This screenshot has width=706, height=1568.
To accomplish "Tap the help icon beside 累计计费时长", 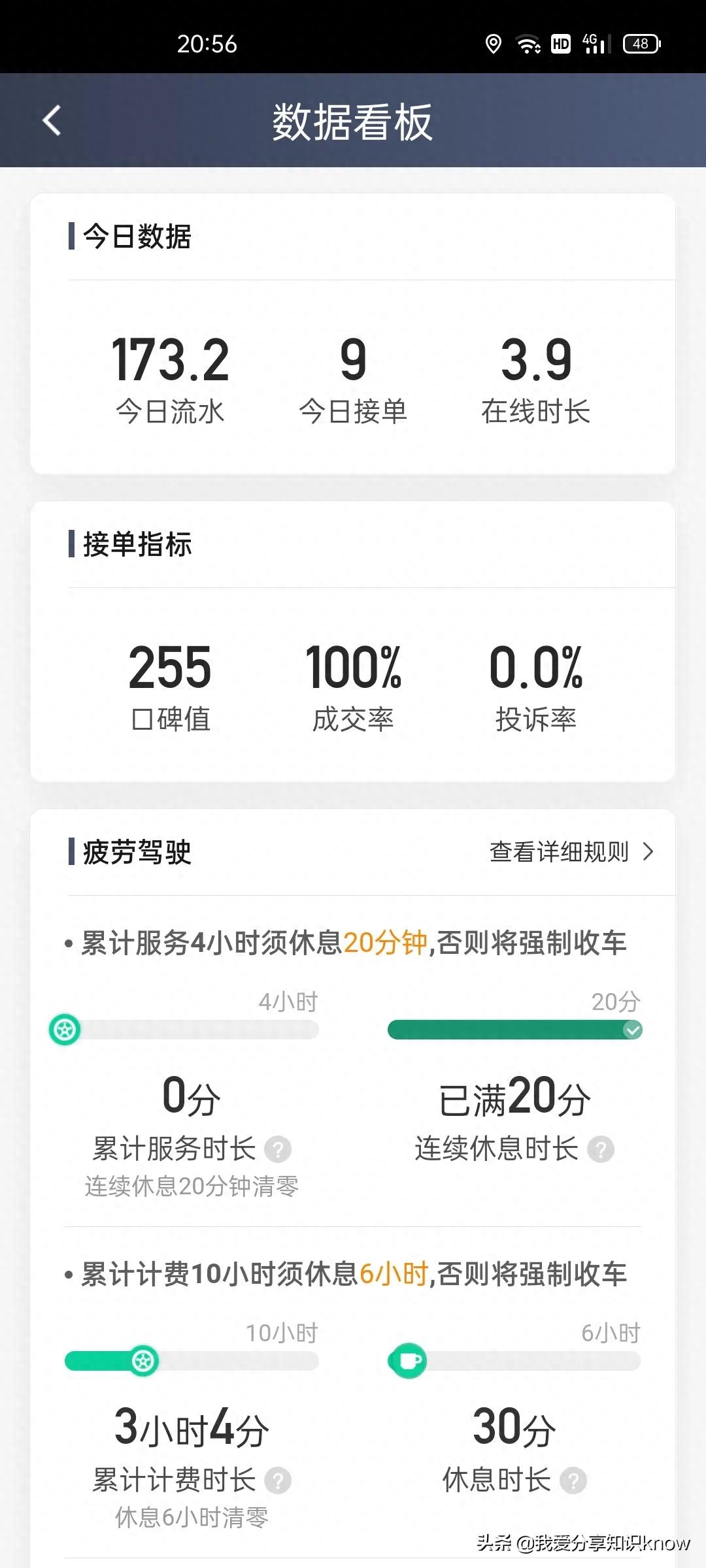I will pyautogui.click(x=278, y=1480).
